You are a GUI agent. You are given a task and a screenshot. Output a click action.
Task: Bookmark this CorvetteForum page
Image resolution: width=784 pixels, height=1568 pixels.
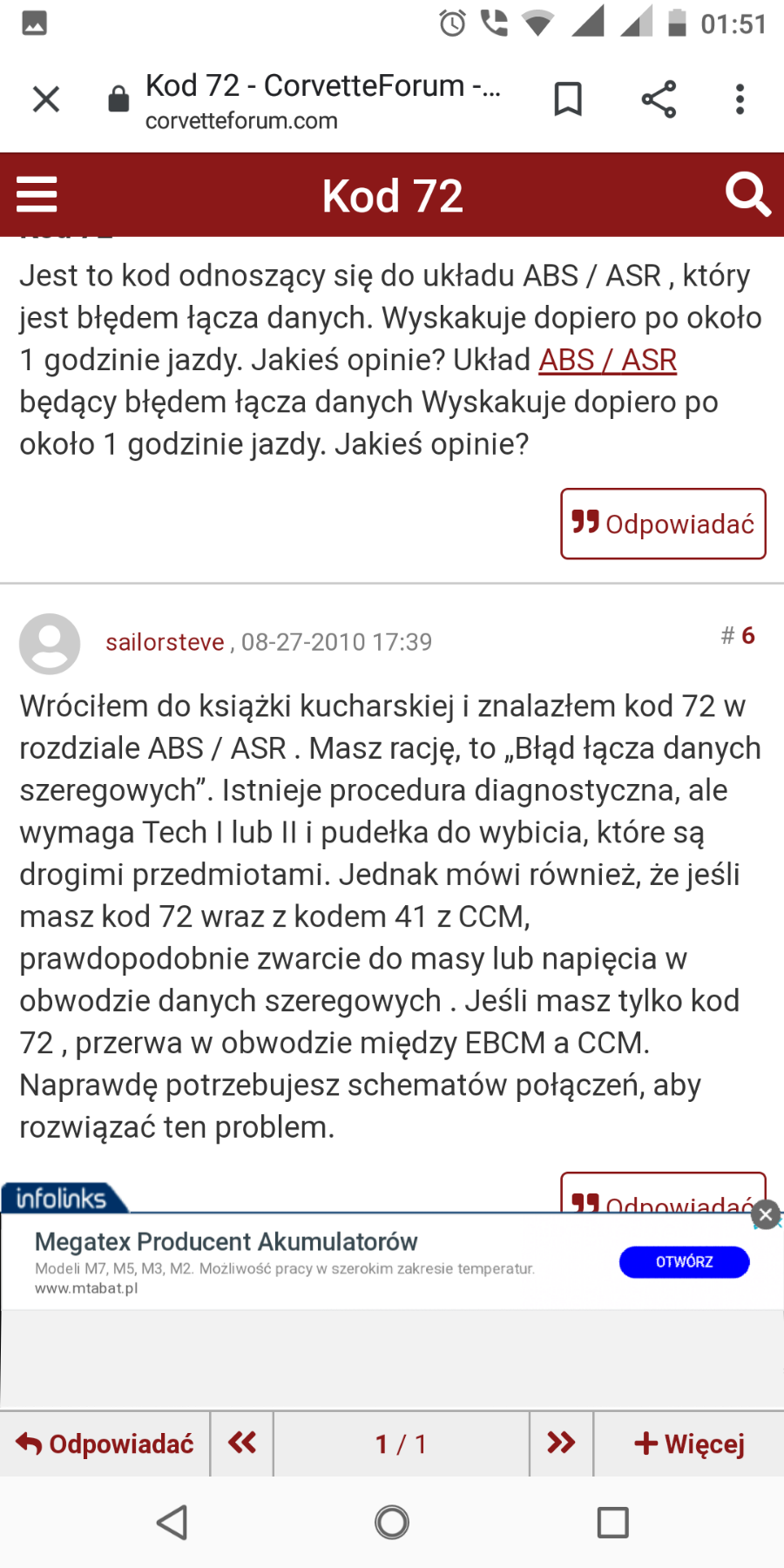point(568,99)
